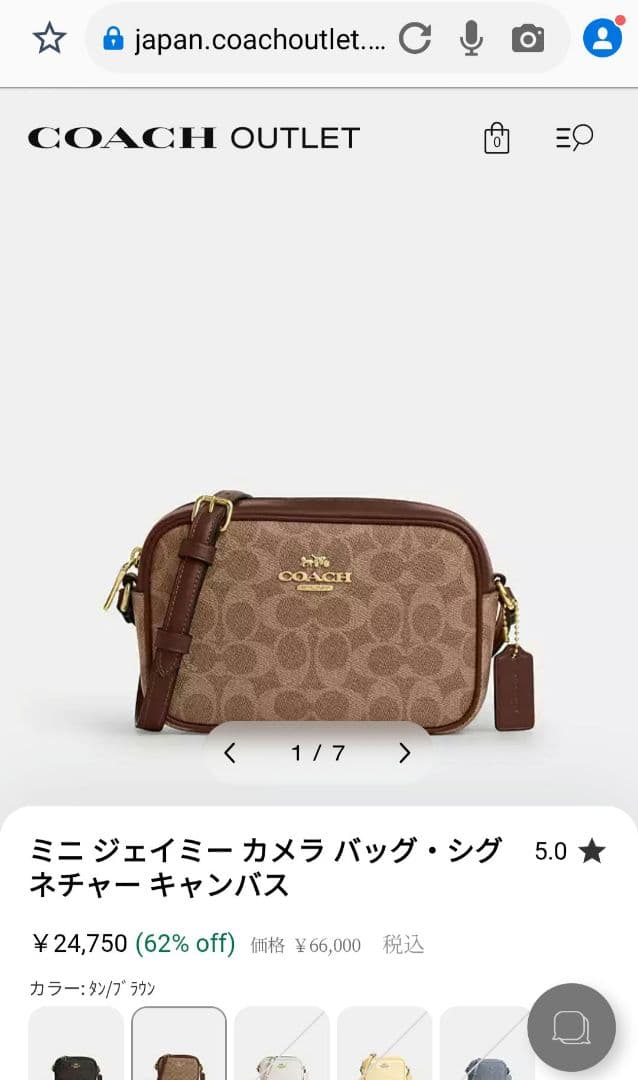Pick the blue bag color swatch
This screenshot has width=638, height=1080.
point(484,1045)
